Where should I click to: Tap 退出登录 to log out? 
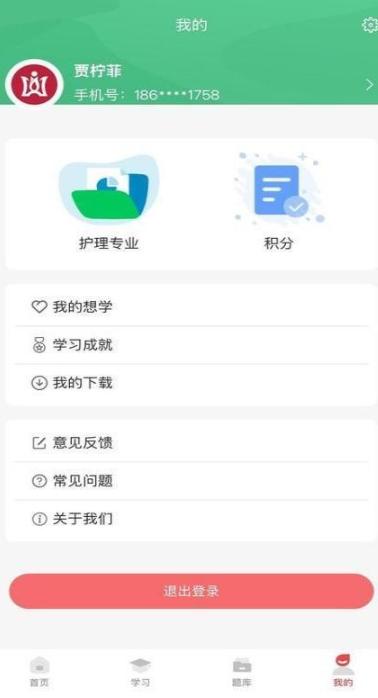pos(191,591)
